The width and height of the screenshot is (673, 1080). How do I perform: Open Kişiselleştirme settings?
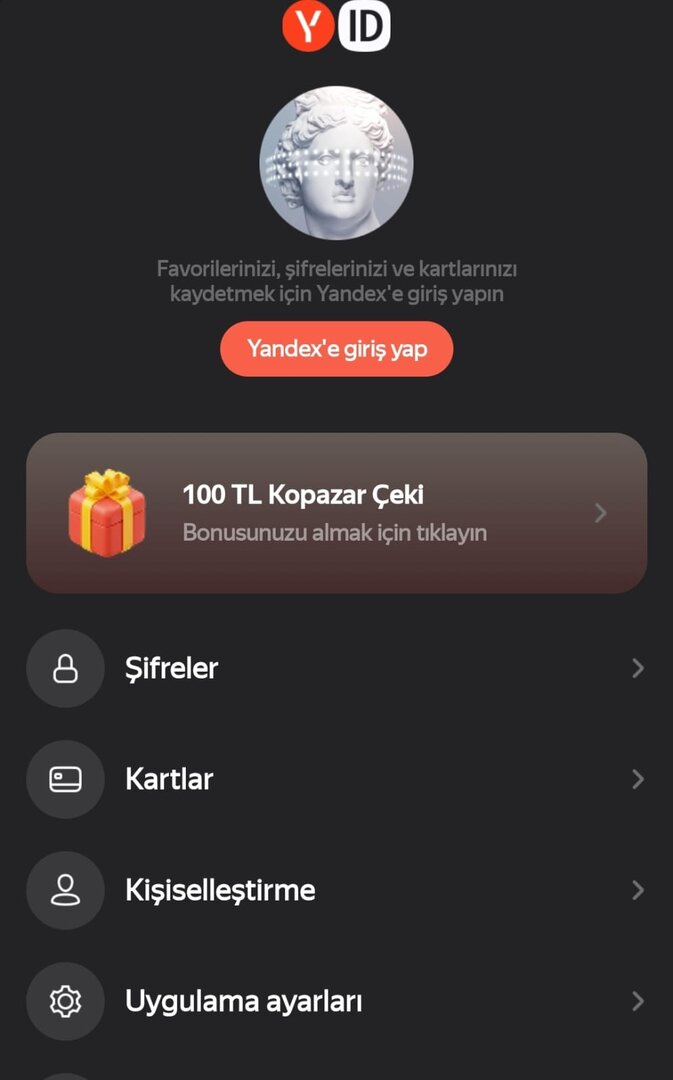coord(336,890)
